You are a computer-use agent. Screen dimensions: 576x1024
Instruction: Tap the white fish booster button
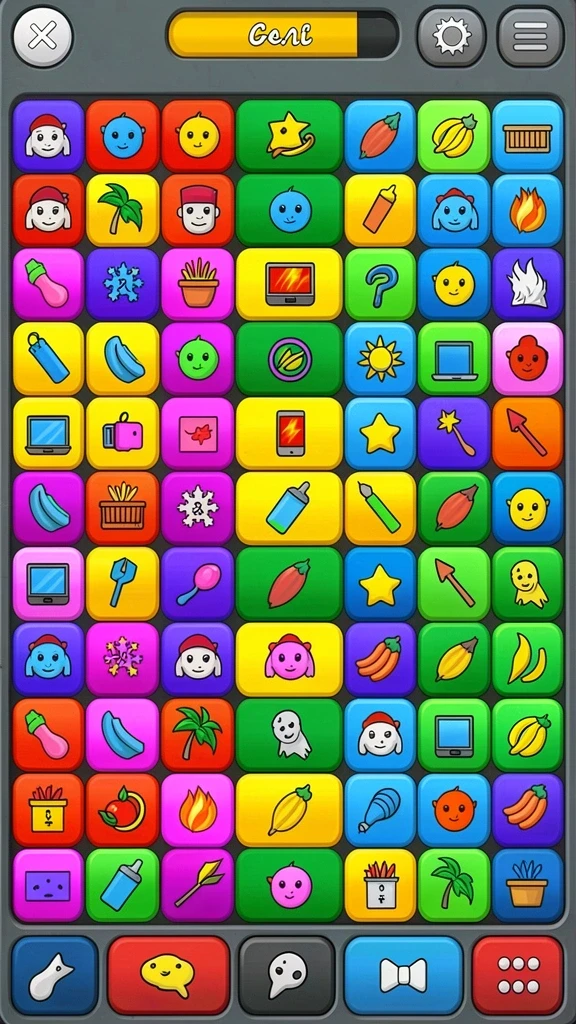[55, 975]
